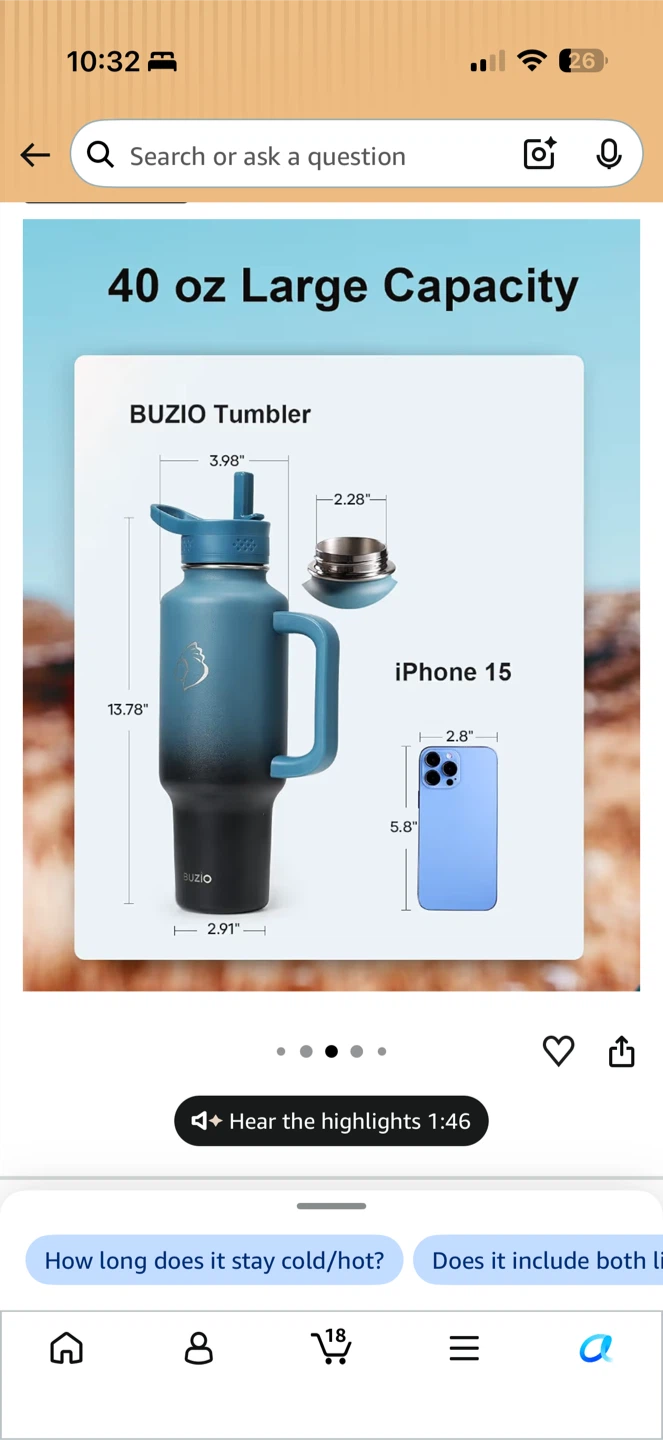Open the account profile tab
663x1440 pixels.
click(x=199, y=1348)
